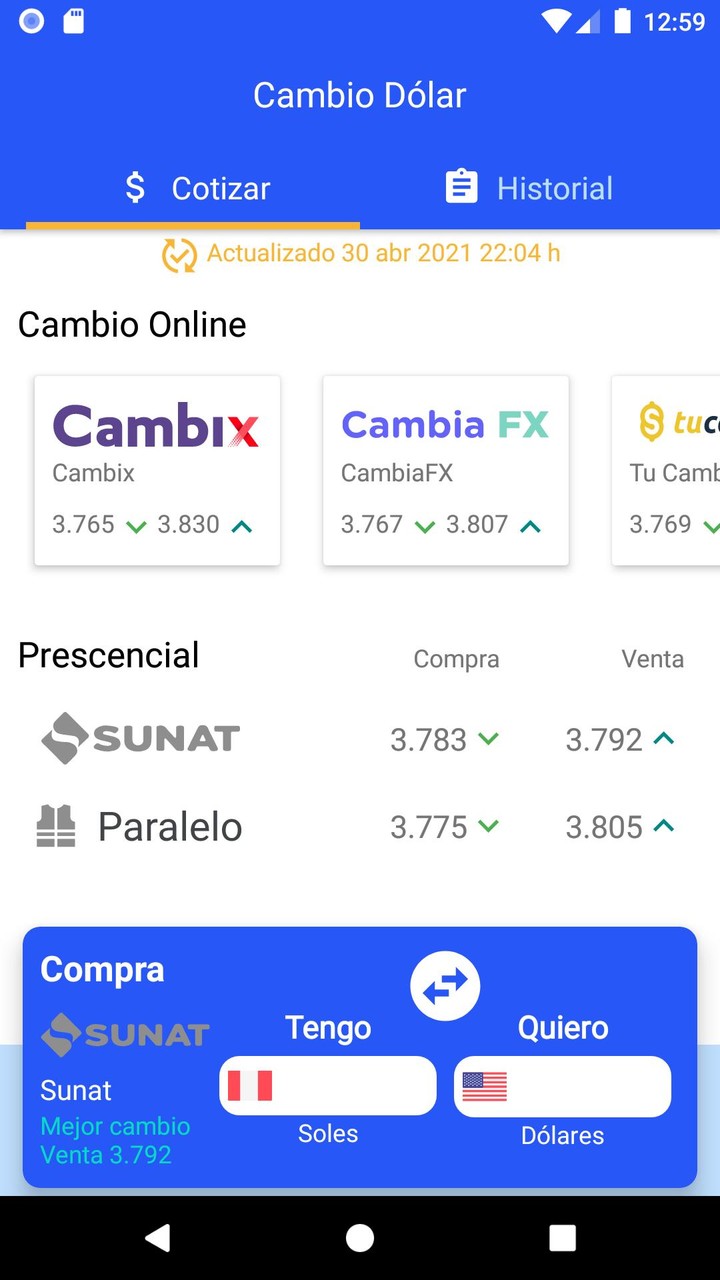The height and width of the screenshot is (1280, 720).
Task: Expand the green arrow next to SUNAT compra 3.783
Action: coord(489,739)
